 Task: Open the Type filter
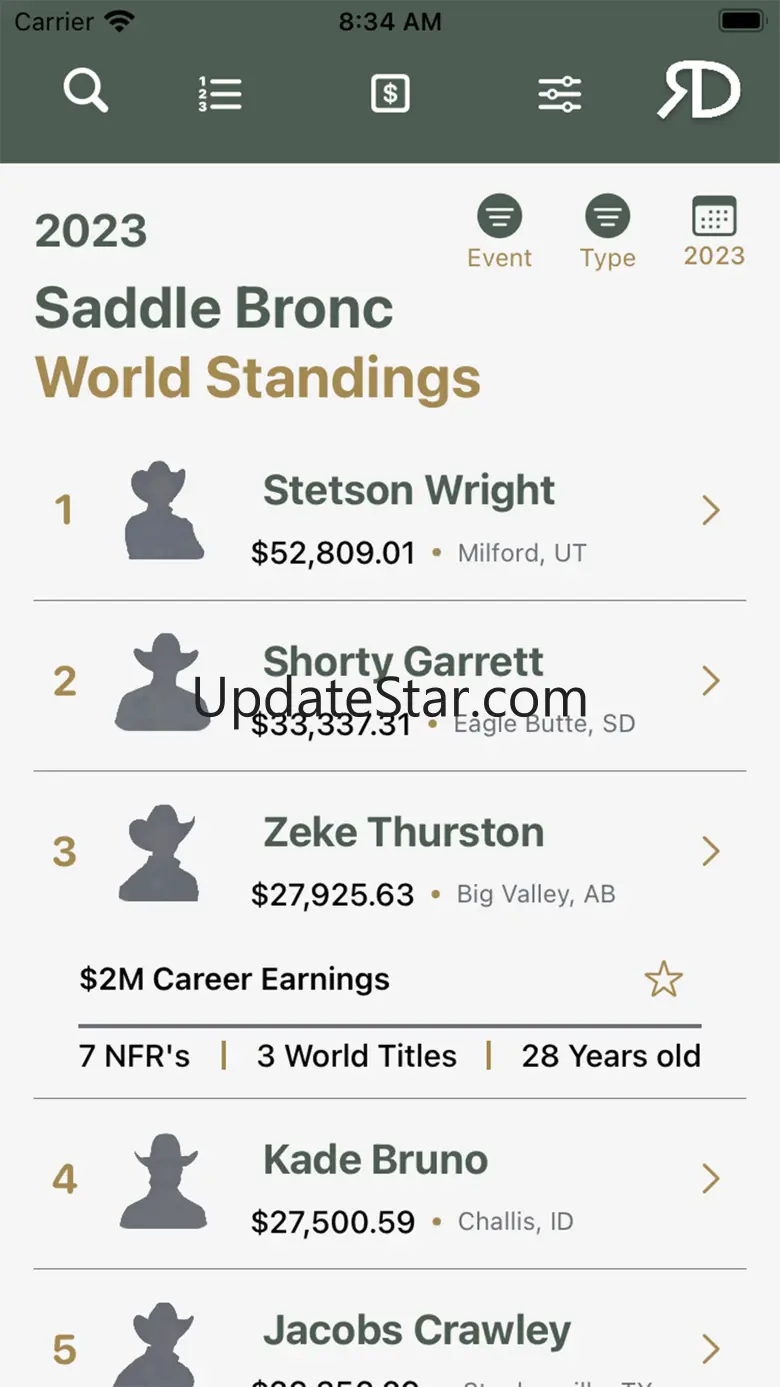click(608, 232)
